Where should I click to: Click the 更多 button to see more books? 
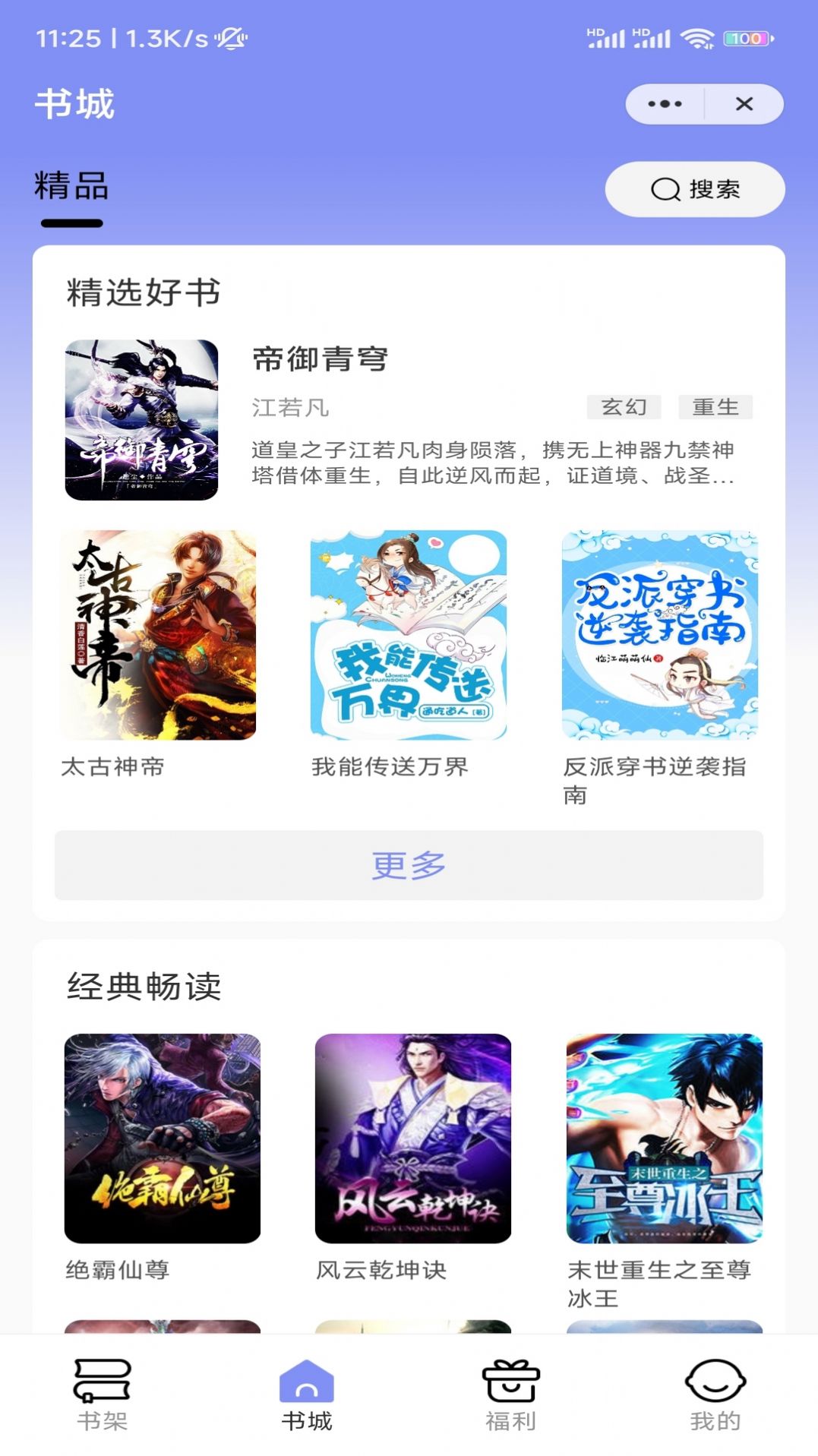(x=409, y=864)
